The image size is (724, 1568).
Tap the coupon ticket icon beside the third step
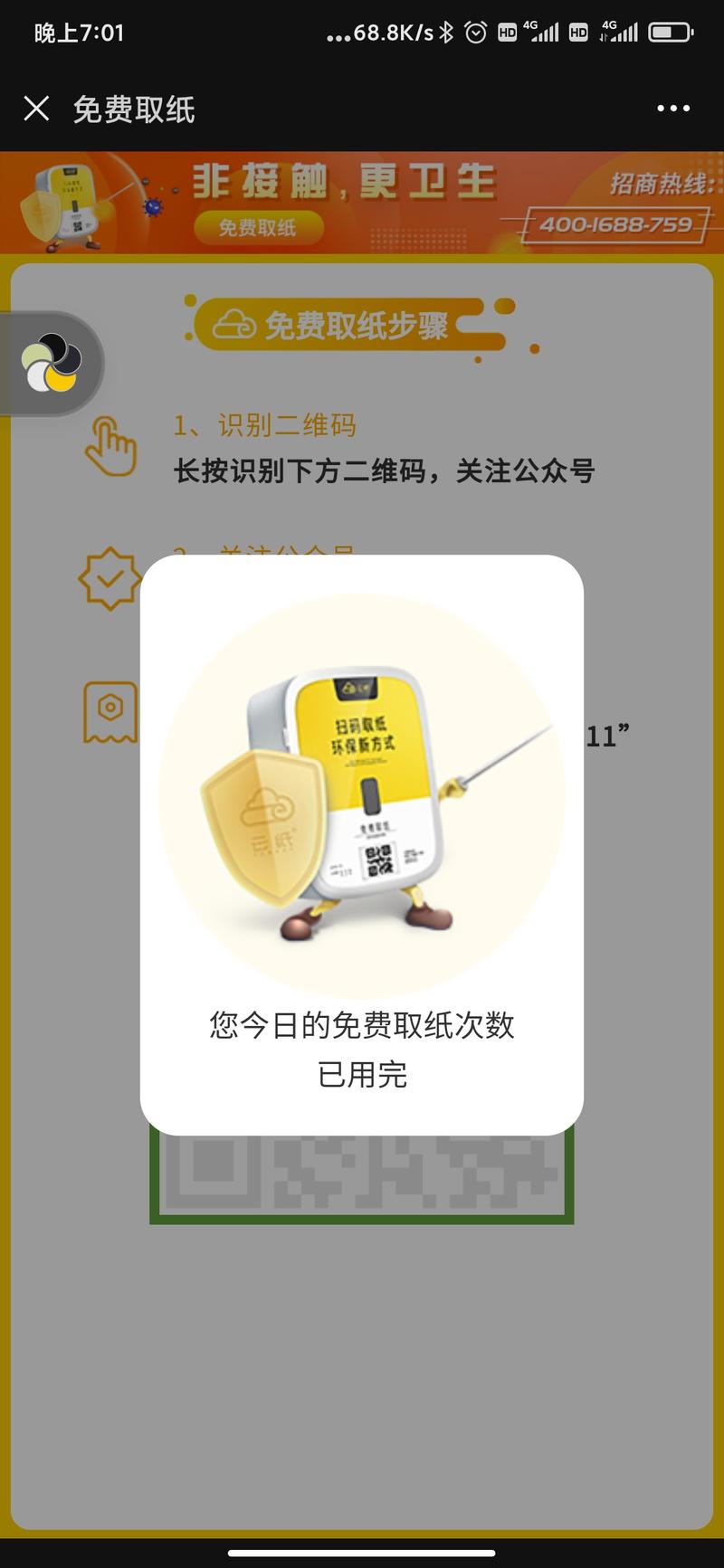click(110, 710)
